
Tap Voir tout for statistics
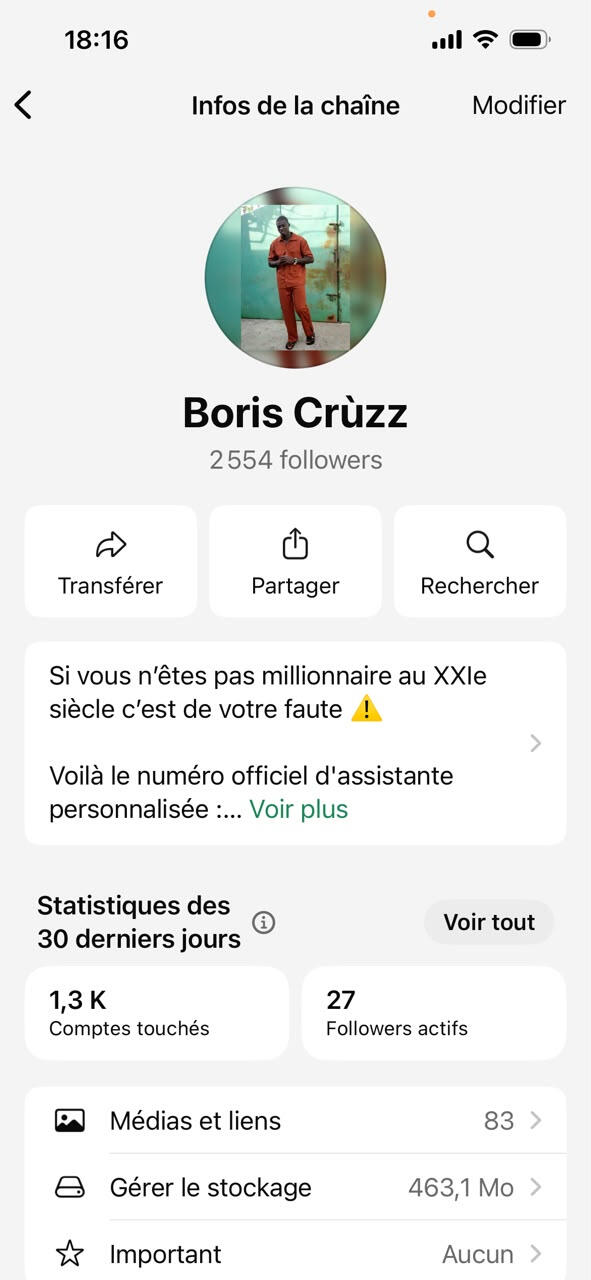click(x=489, y=922)
